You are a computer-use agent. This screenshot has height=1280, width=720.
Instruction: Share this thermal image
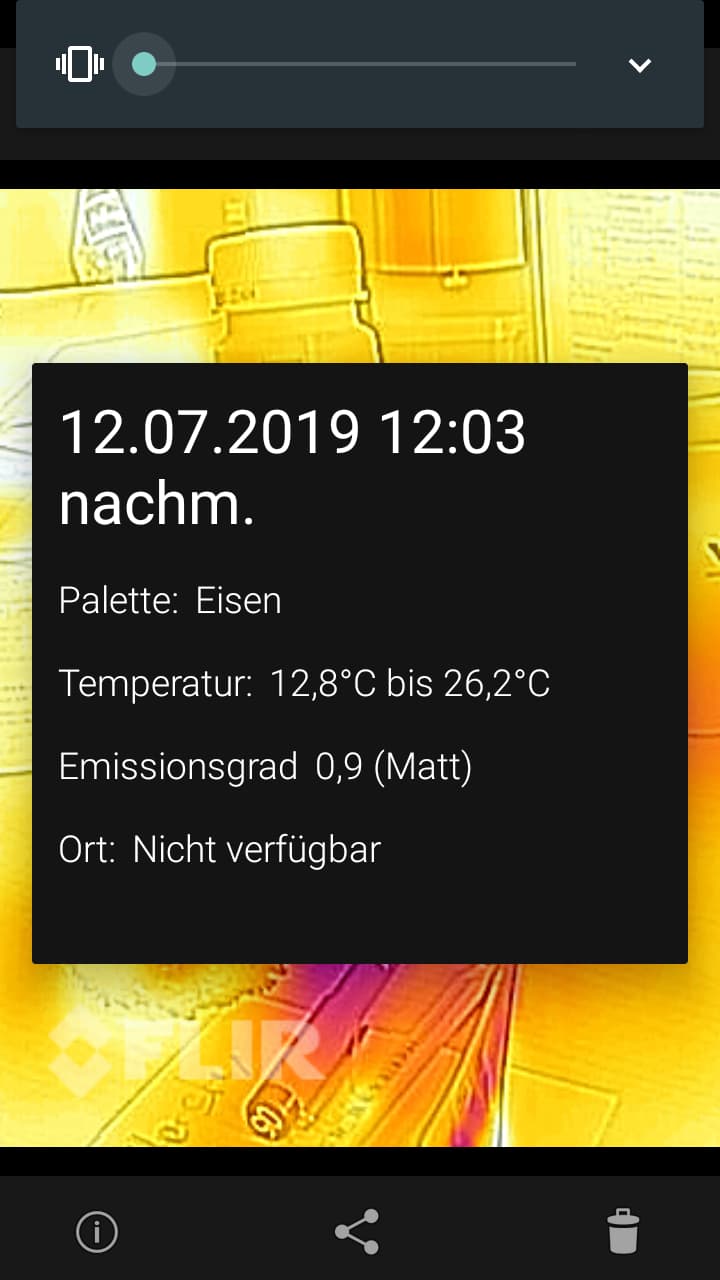click(357, 1231)
